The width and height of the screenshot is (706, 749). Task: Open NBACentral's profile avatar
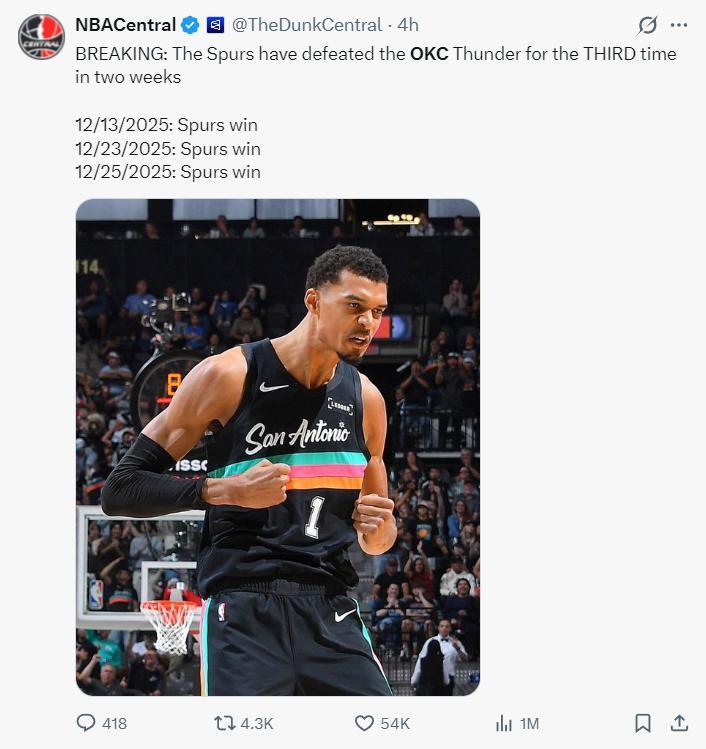pos(41,37)
